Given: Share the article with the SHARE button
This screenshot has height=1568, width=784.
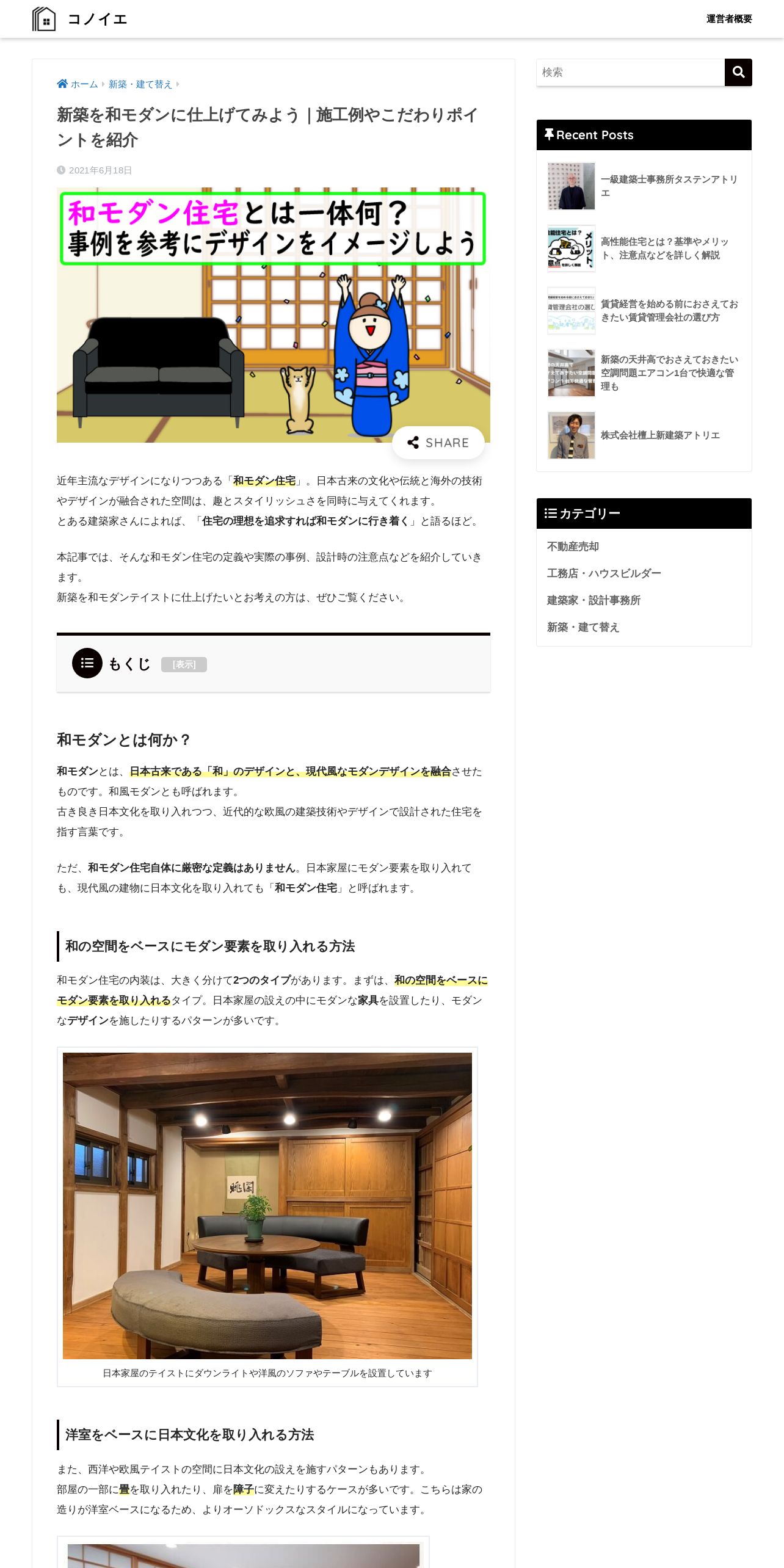Looking at the screenshot, I should [438, 443].
